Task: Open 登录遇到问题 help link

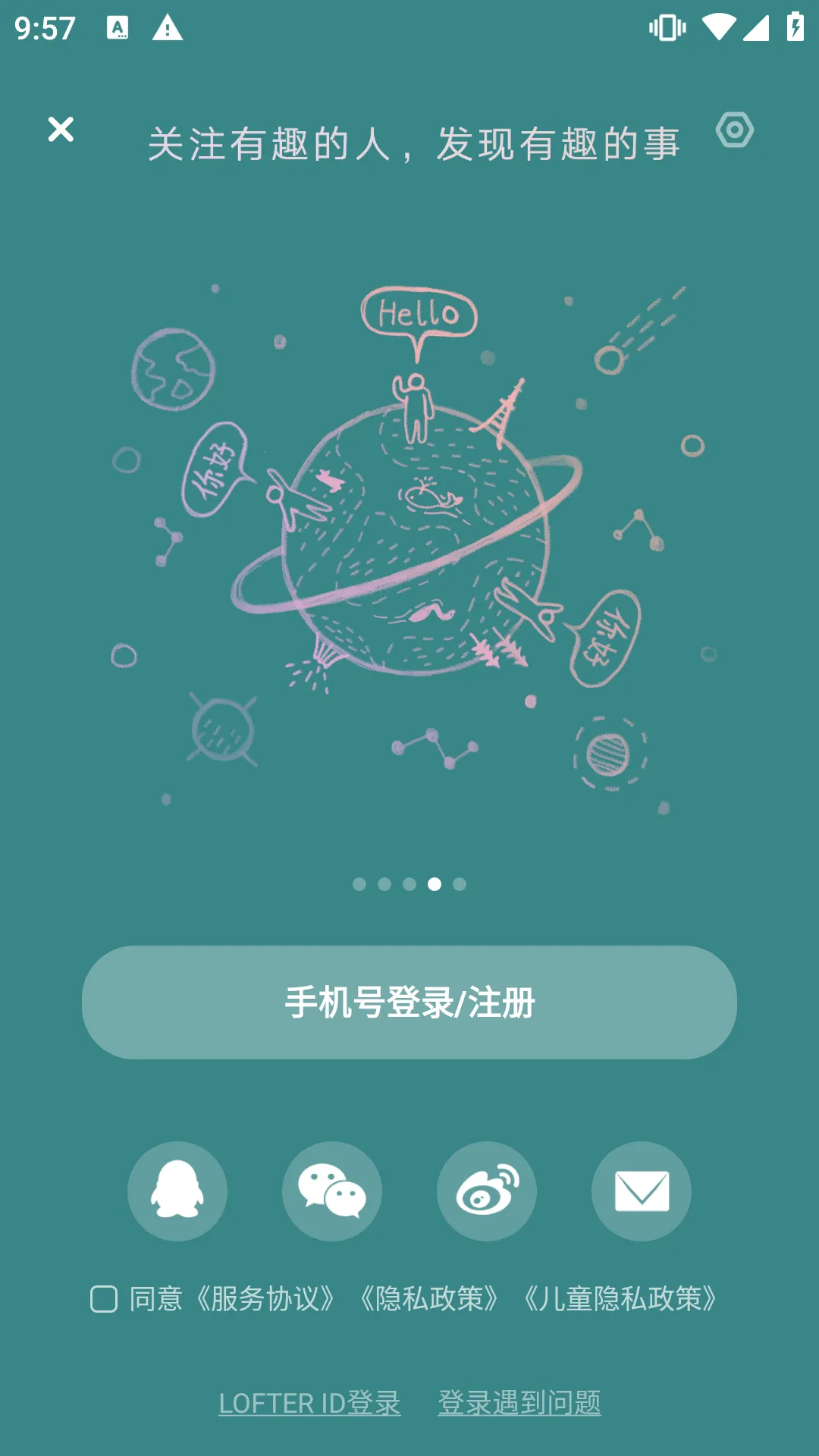Action: (520, 1400)
